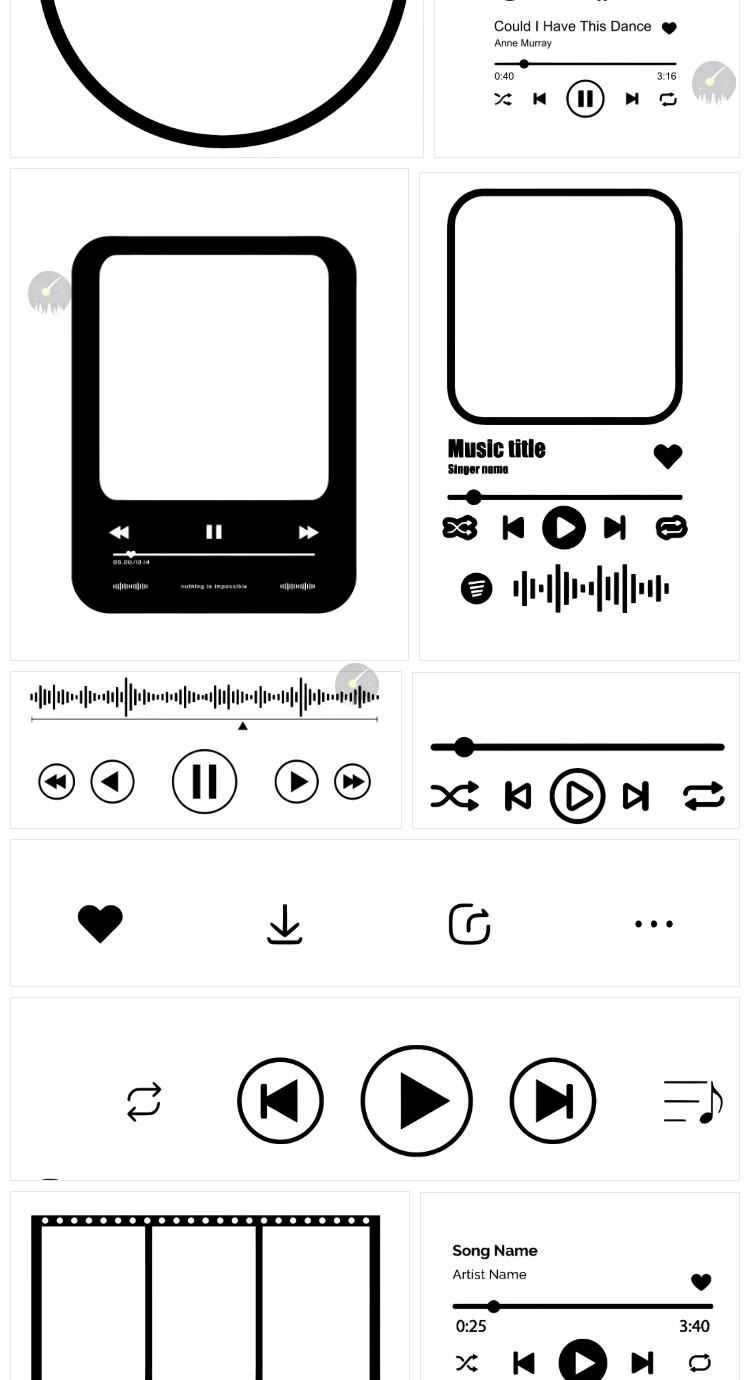Open the solid black music player frame tile
This screenshot has height=1380, width=750.
point(210,415)
